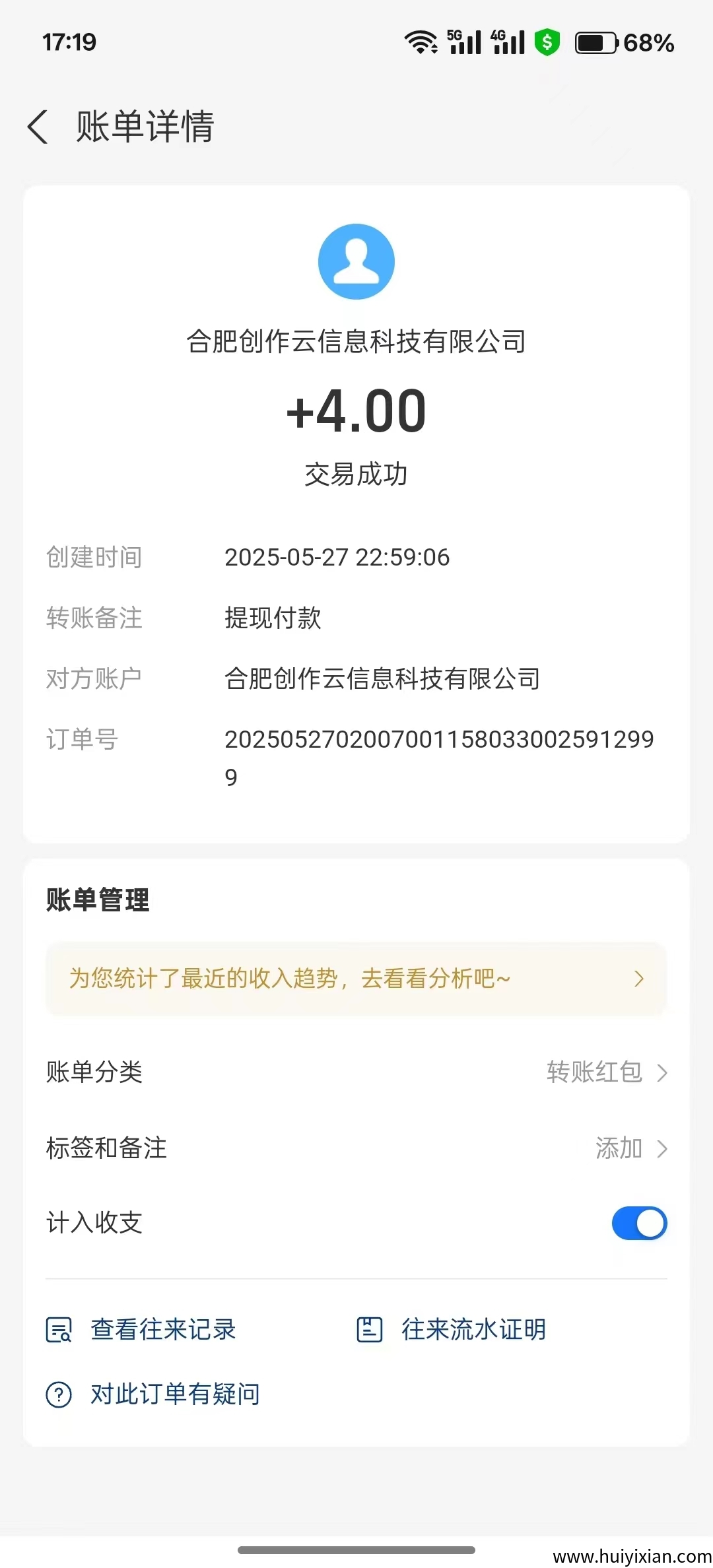This screenshot has height=1568, width=713.
Task: Add a tag in 标签和备注
Action: click(x=630, y=1148)
